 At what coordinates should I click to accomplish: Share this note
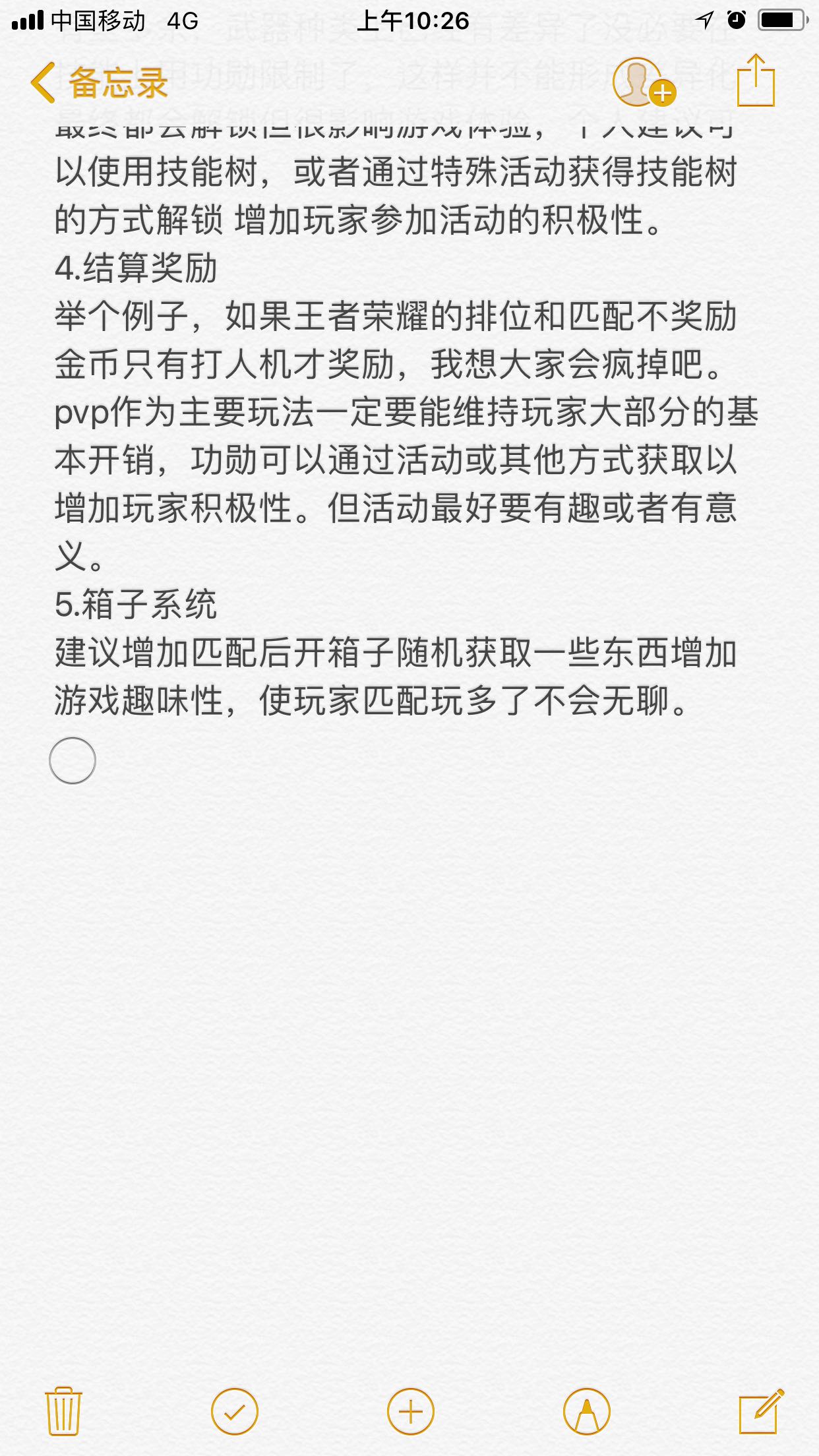[756, 80]
